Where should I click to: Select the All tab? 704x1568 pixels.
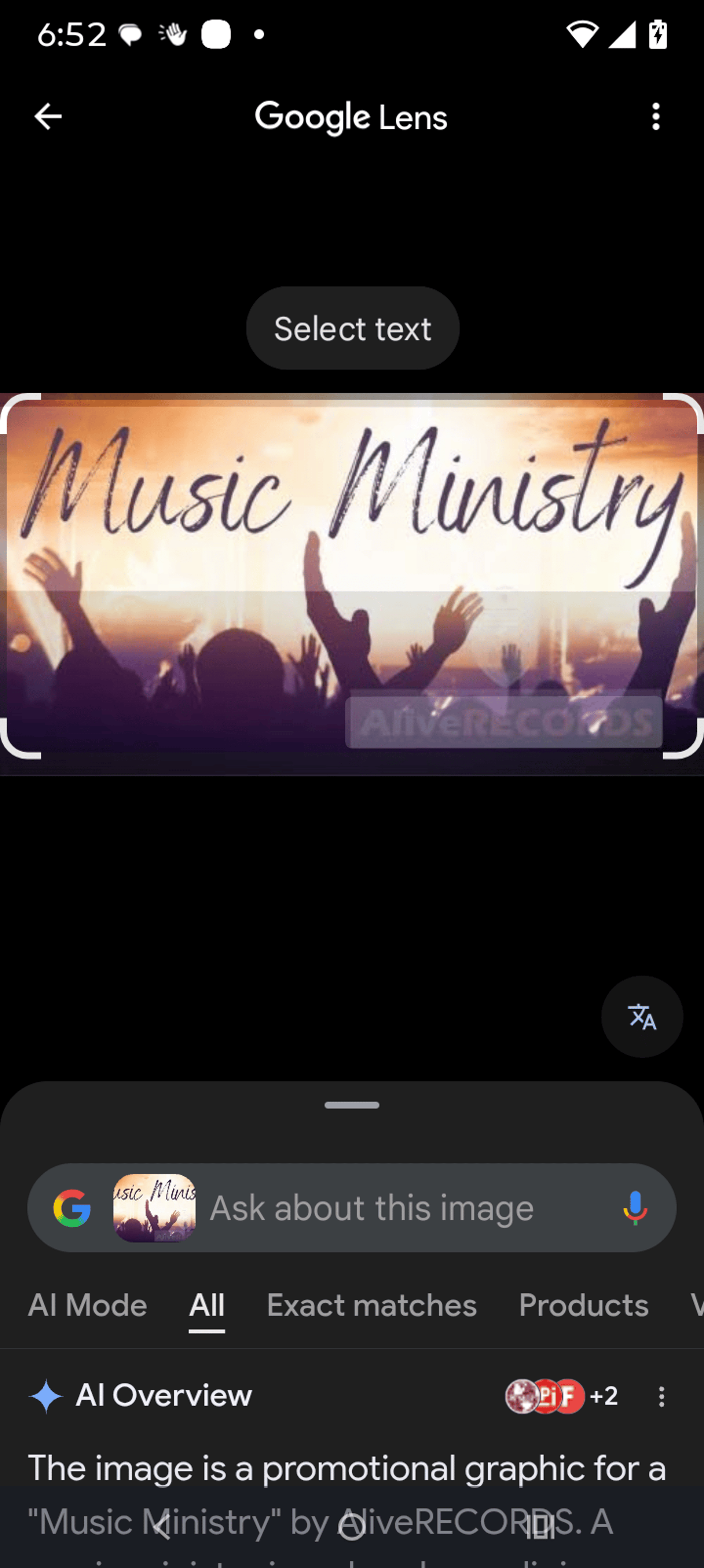coord(206,1306)
